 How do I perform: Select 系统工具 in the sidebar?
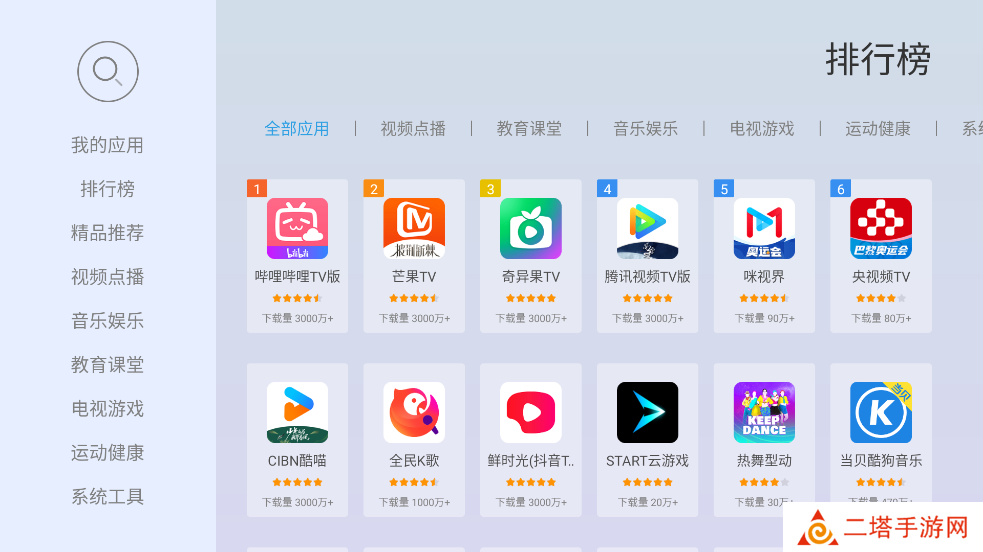click(x=107, y=497)
